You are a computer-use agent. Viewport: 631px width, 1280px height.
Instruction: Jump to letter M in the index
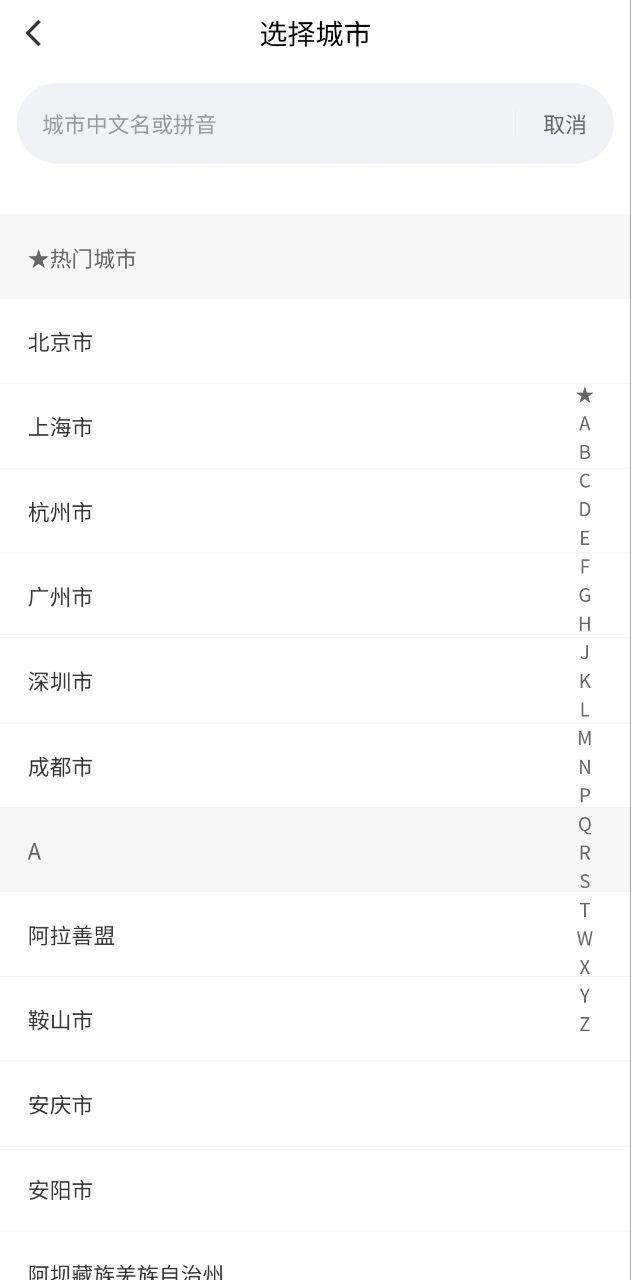585,738
